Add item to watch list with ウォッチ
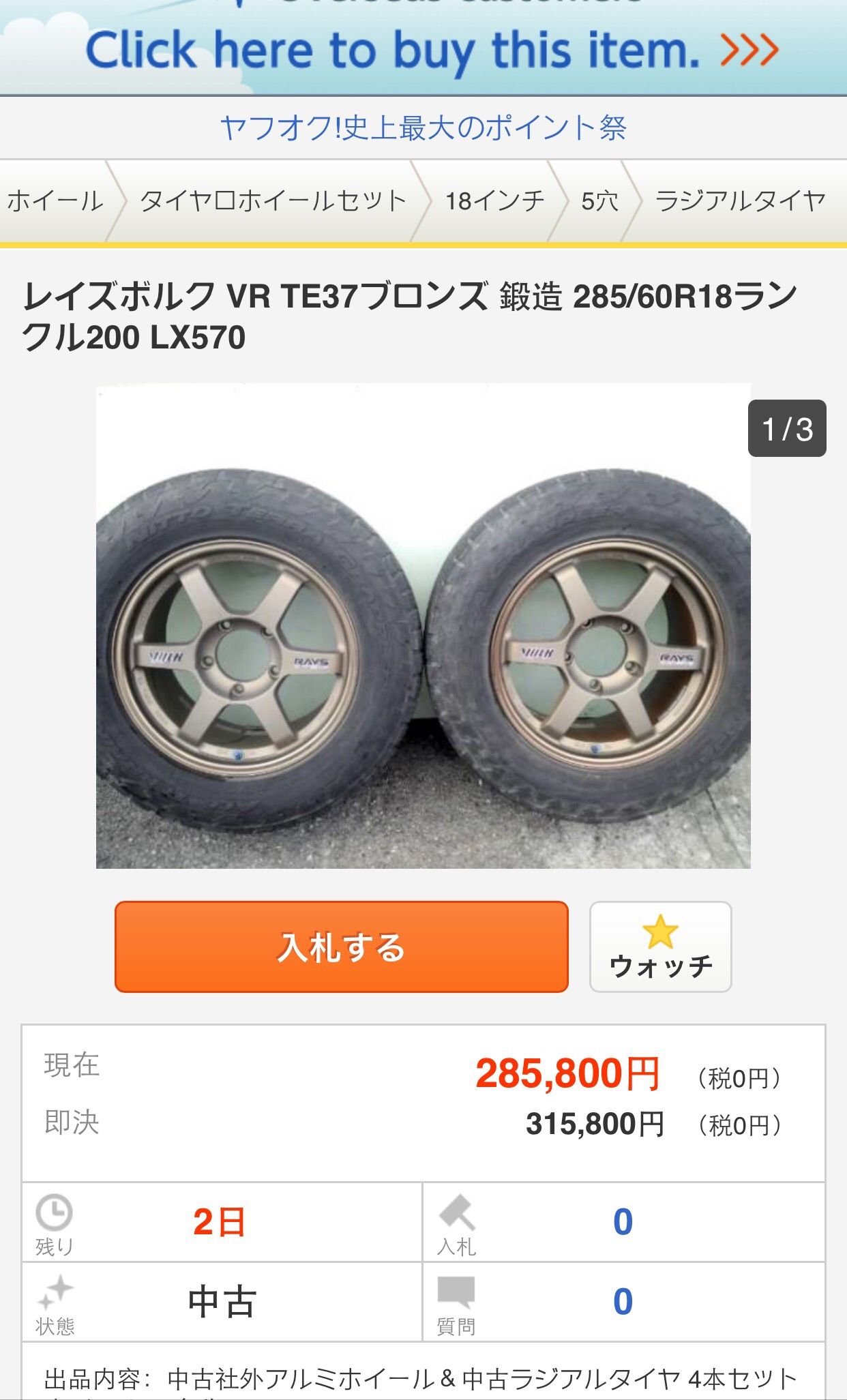 pos(660,947)
